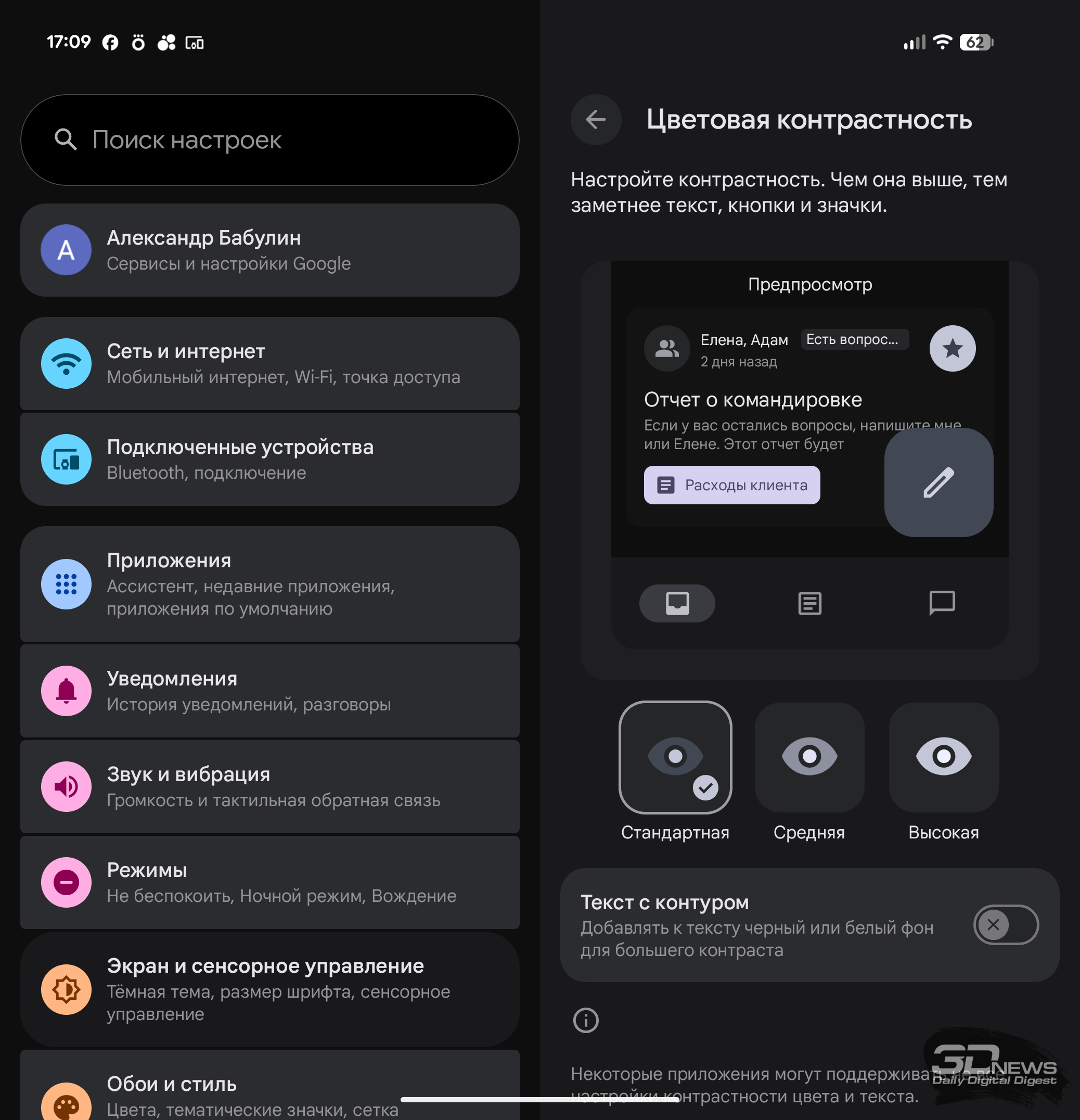Open Приложения settings

point(269,583)
